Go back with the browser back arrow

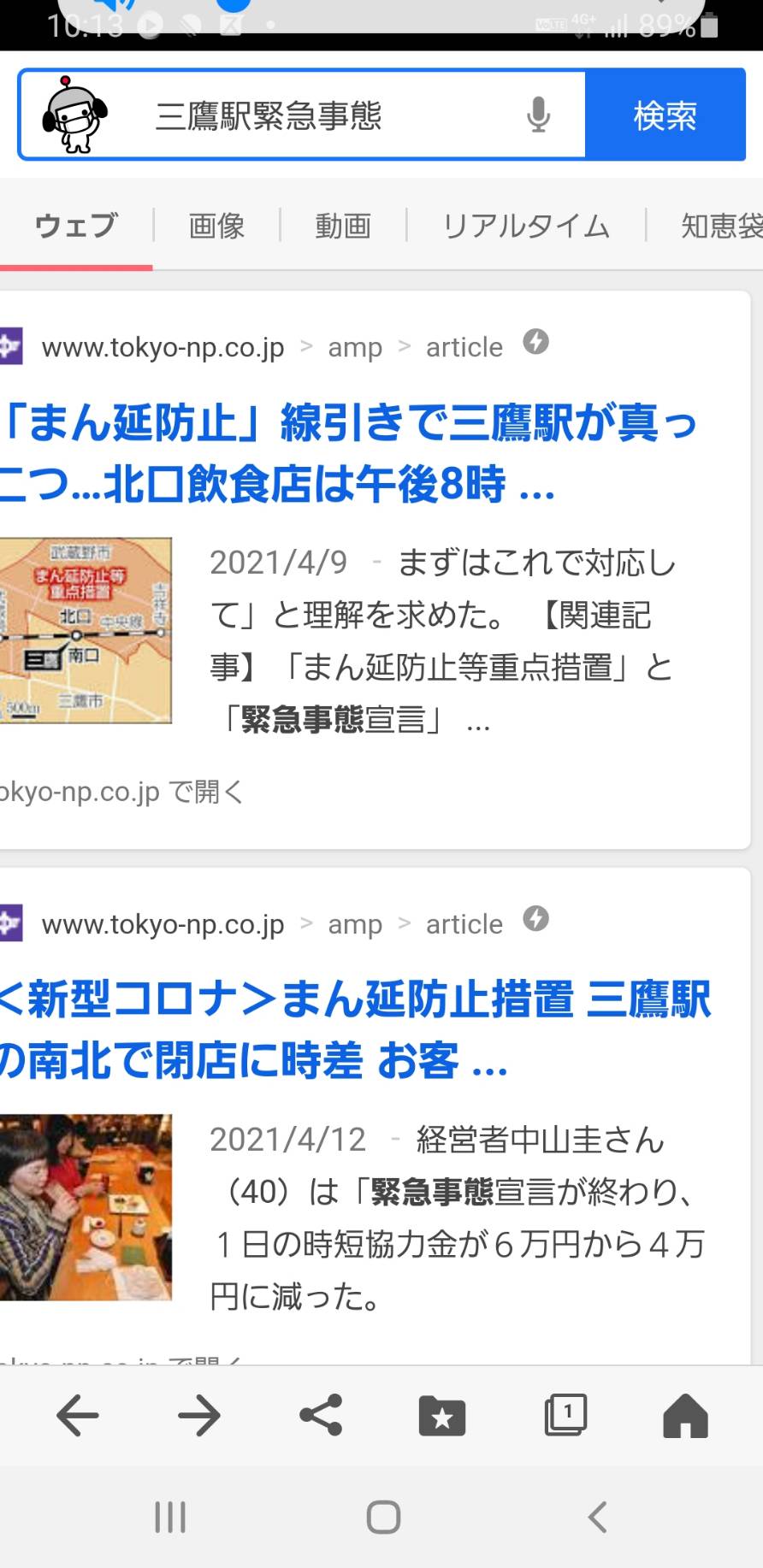pyautogui.click(x=78, y=1416)
